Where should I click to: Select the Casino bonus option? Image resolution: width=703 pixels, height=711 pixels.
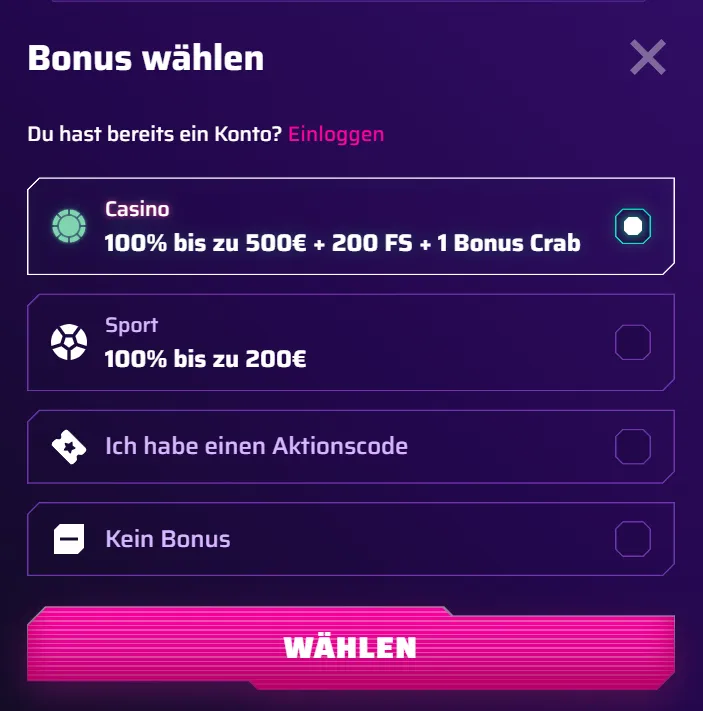[x=632, y=226]
